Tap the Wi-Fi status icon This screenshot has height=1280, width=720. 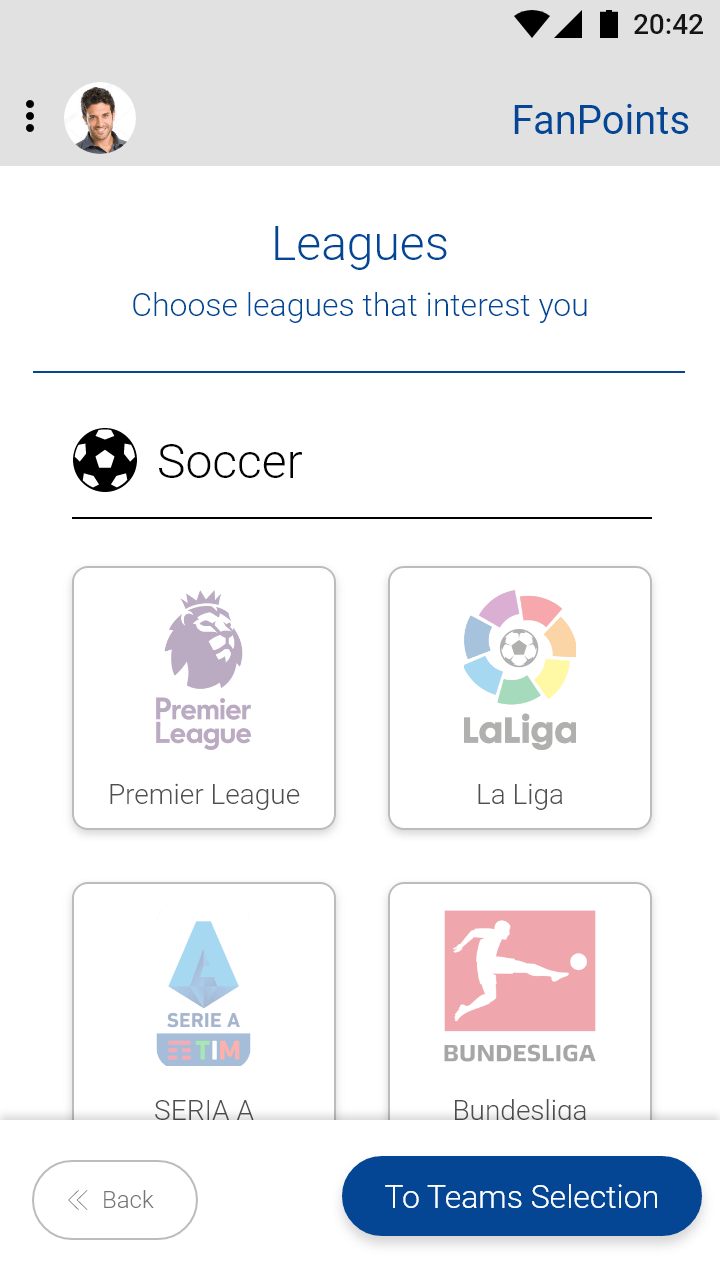pos(532,23)
